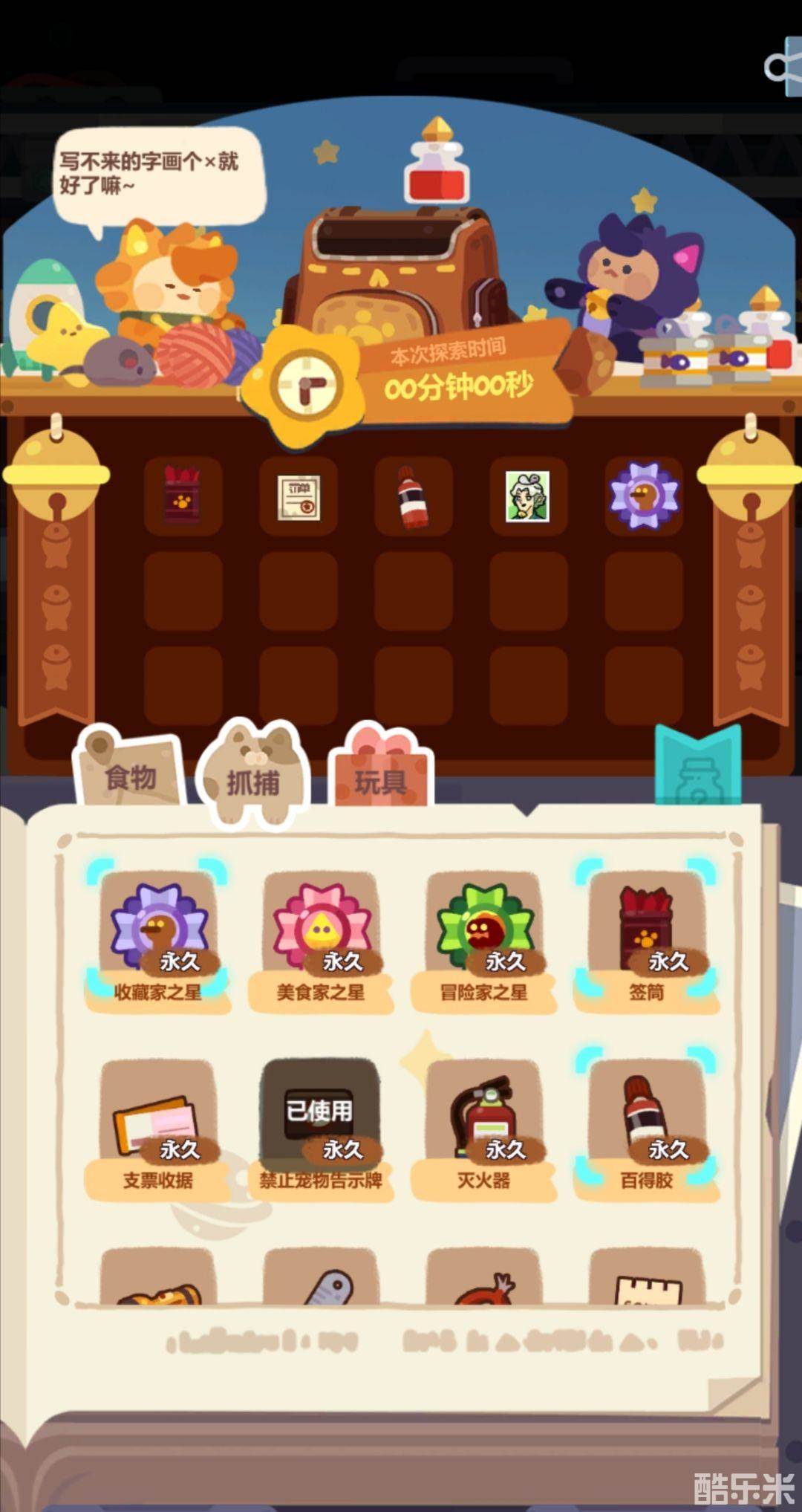The height and width of the screenshot is (1512, 802).
Task: Select the 灭火器 item
Action: click(484, 1126)
